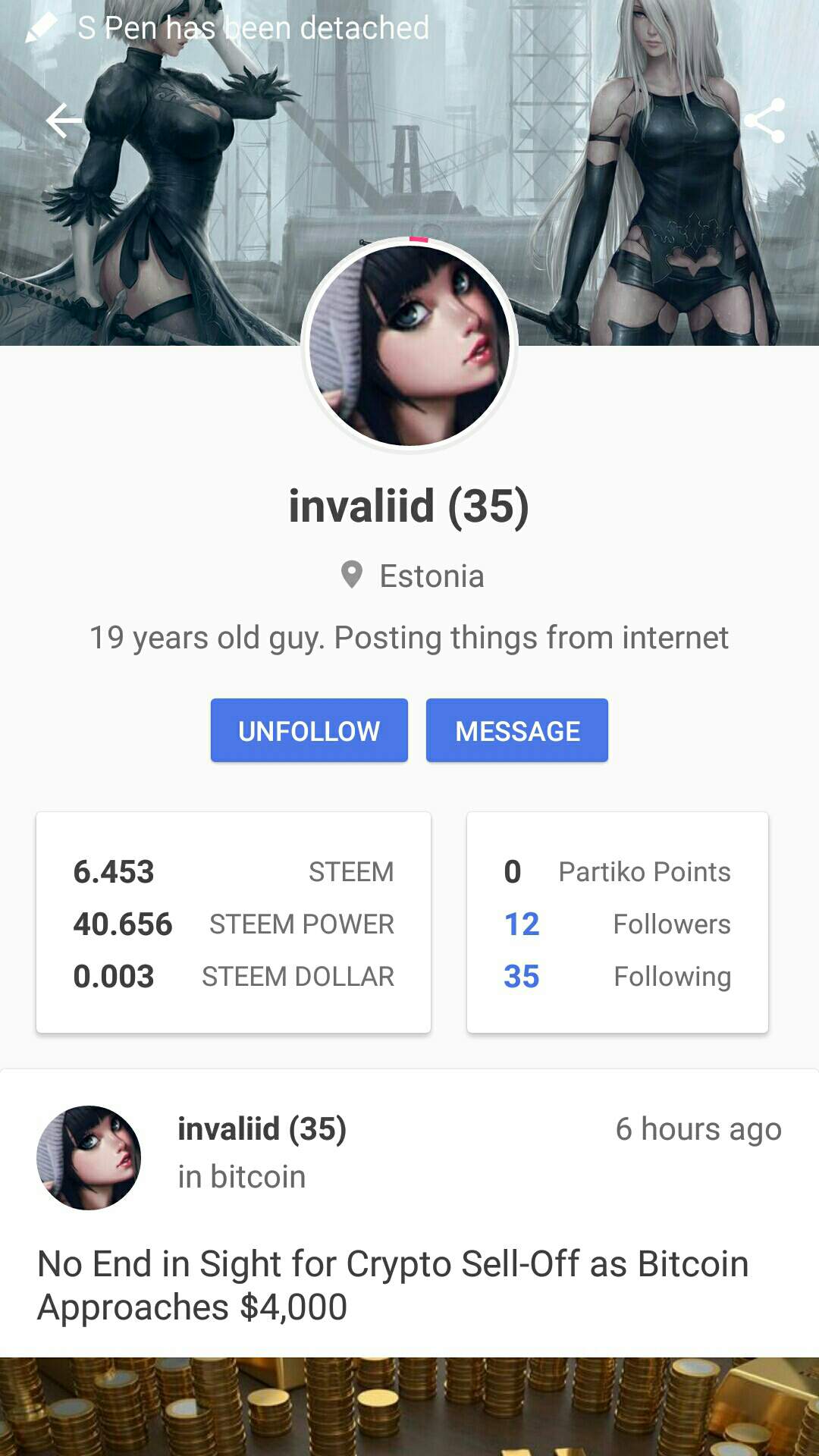This screenshot has width=819, height=1456.
Task: Open the large profile avatar picture
Action: tap(409, 345)
